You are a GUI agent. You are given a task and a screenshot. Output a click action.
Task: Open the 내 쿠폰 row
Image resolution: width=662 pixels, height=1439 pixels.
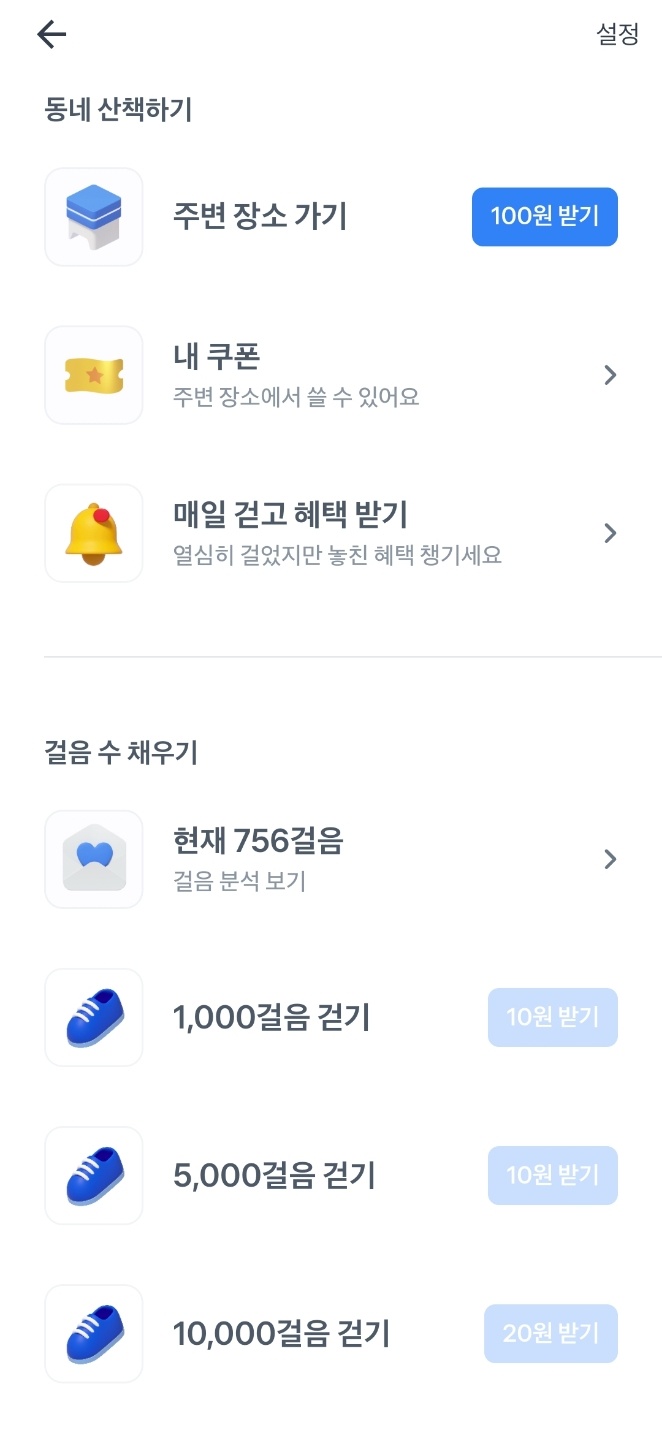click(x=331, y=375)
